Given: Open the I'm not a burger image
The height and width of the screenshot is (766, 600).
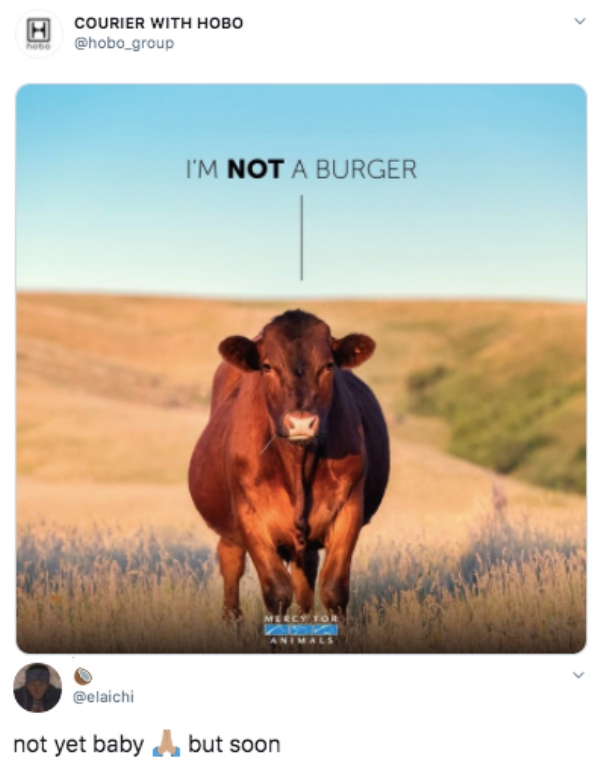Looking at the screenshot, I should click(301, 368).
